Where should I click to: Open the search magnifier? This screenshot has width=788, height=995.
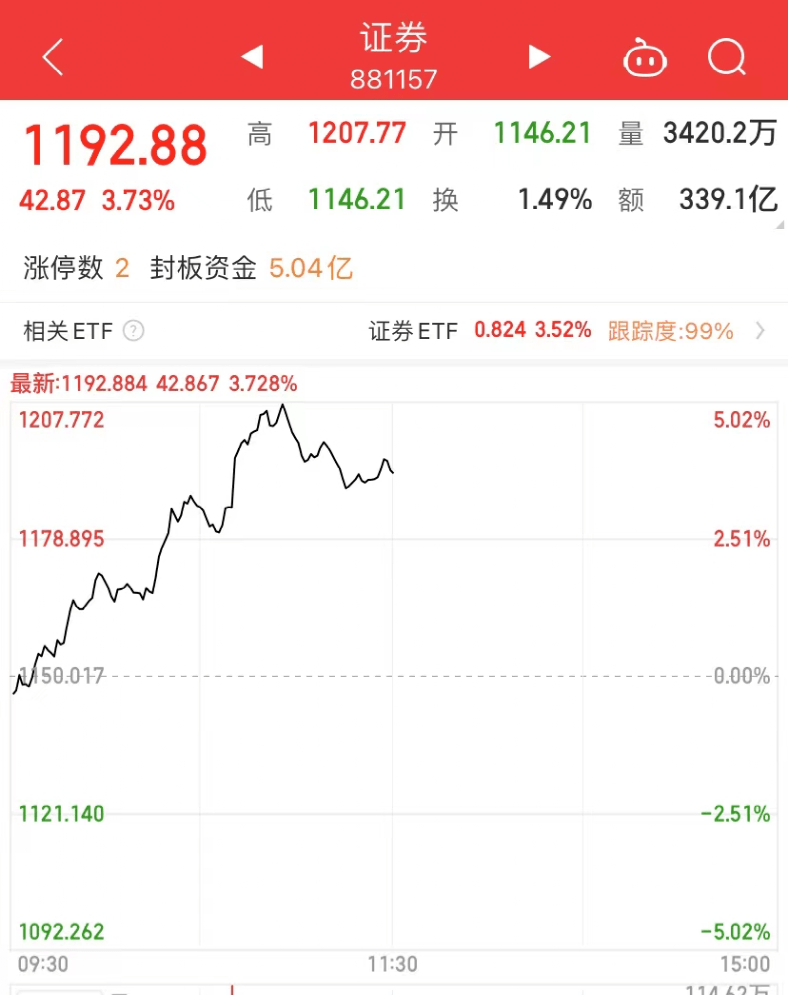tap(726, 57)
